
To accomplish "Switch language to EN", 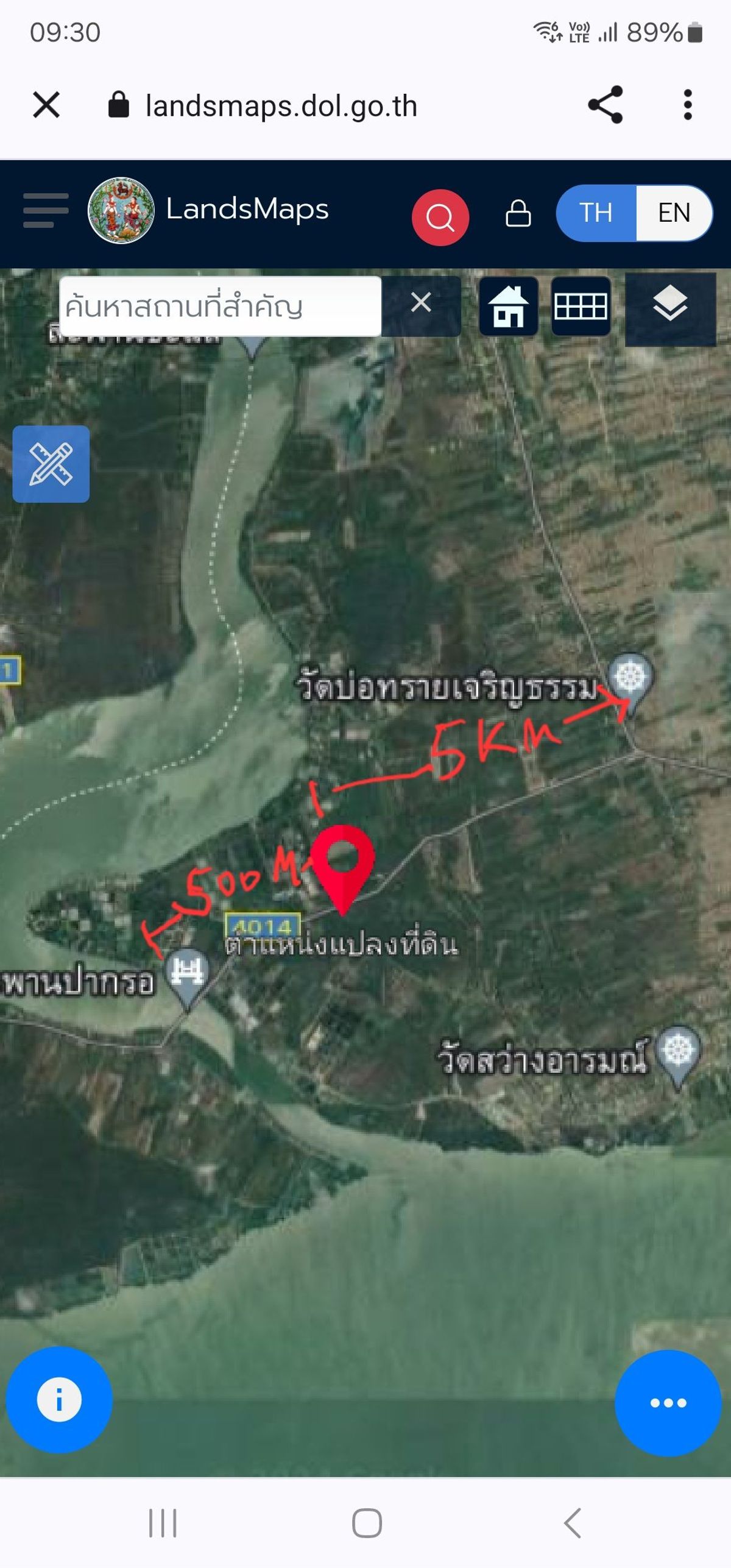I will 674,213.
